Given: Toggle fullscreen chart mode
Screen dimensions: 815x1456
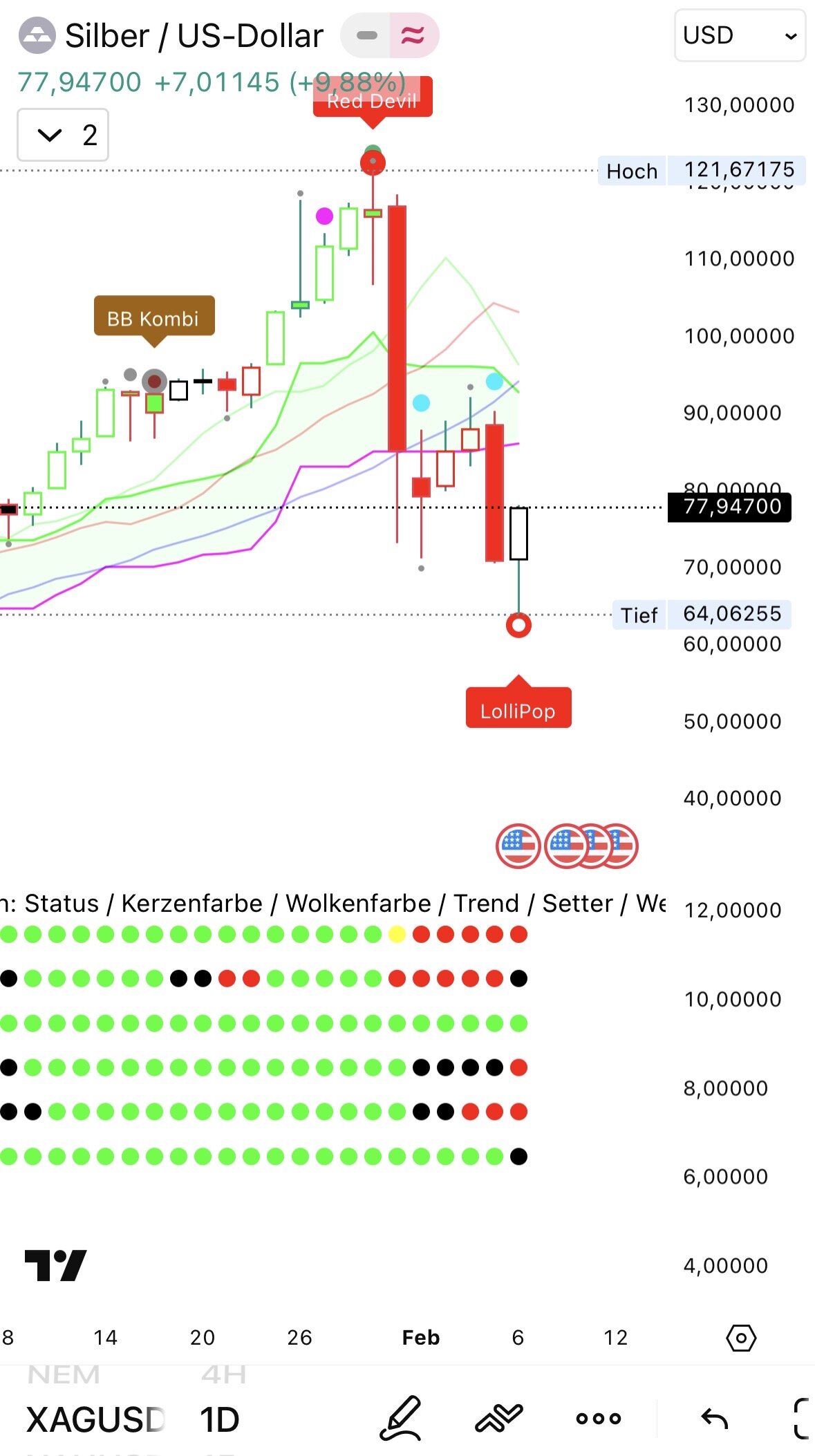Looking at the screenshot, I should click(x=800, y=1419).
